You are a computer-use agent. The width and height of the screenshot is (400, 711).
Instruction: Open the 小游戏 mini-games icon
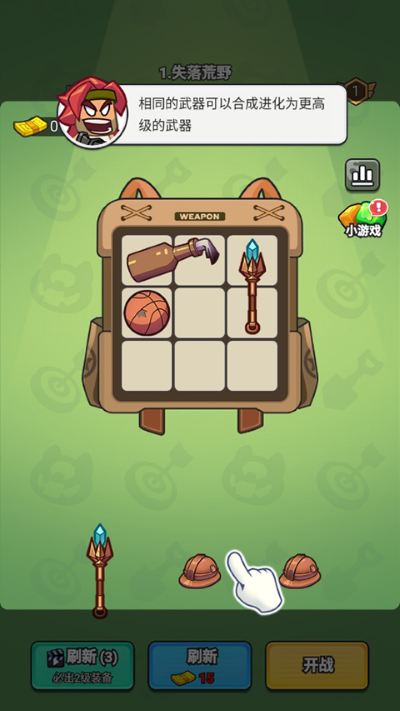coord(363,219)
